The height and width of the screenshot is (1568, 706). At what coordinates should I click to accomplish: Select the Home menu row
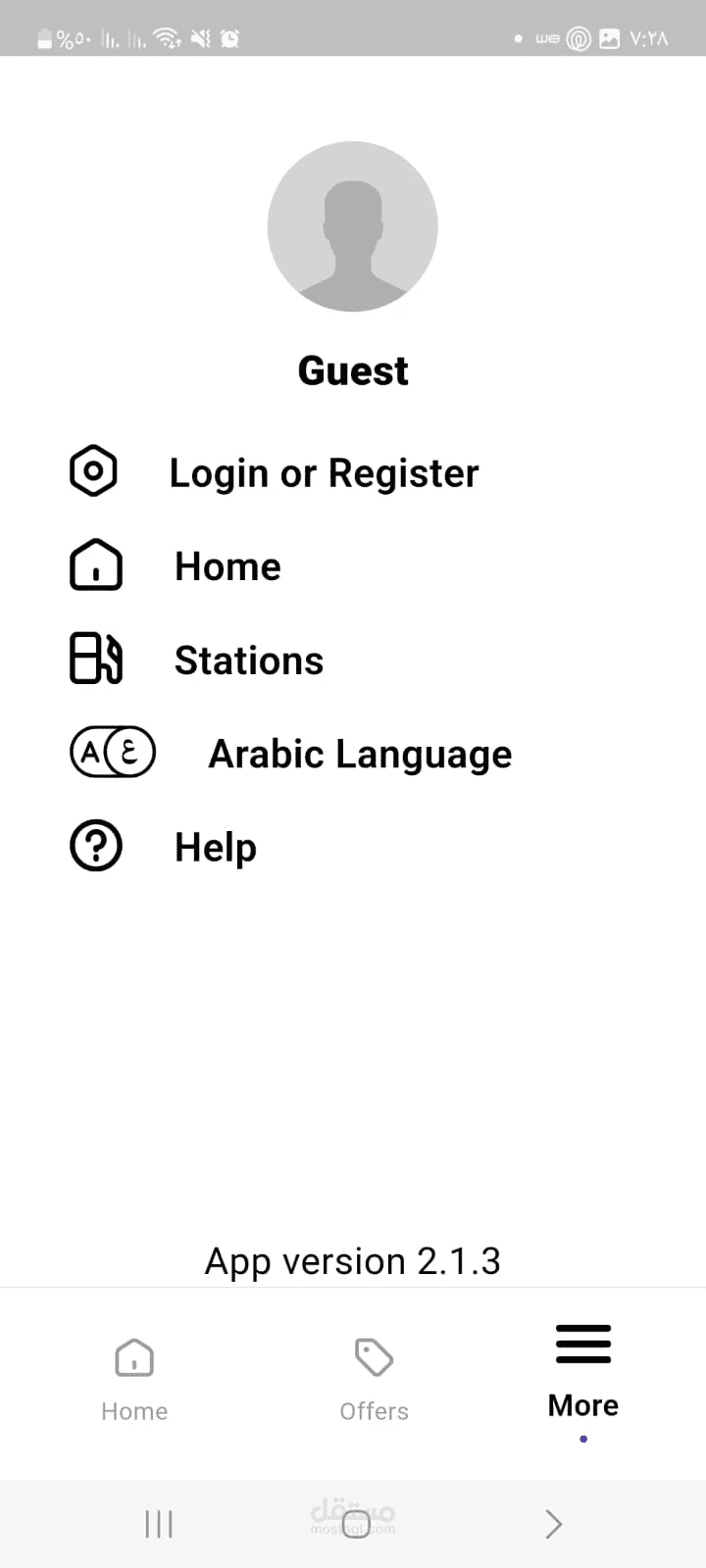point(227,566)
